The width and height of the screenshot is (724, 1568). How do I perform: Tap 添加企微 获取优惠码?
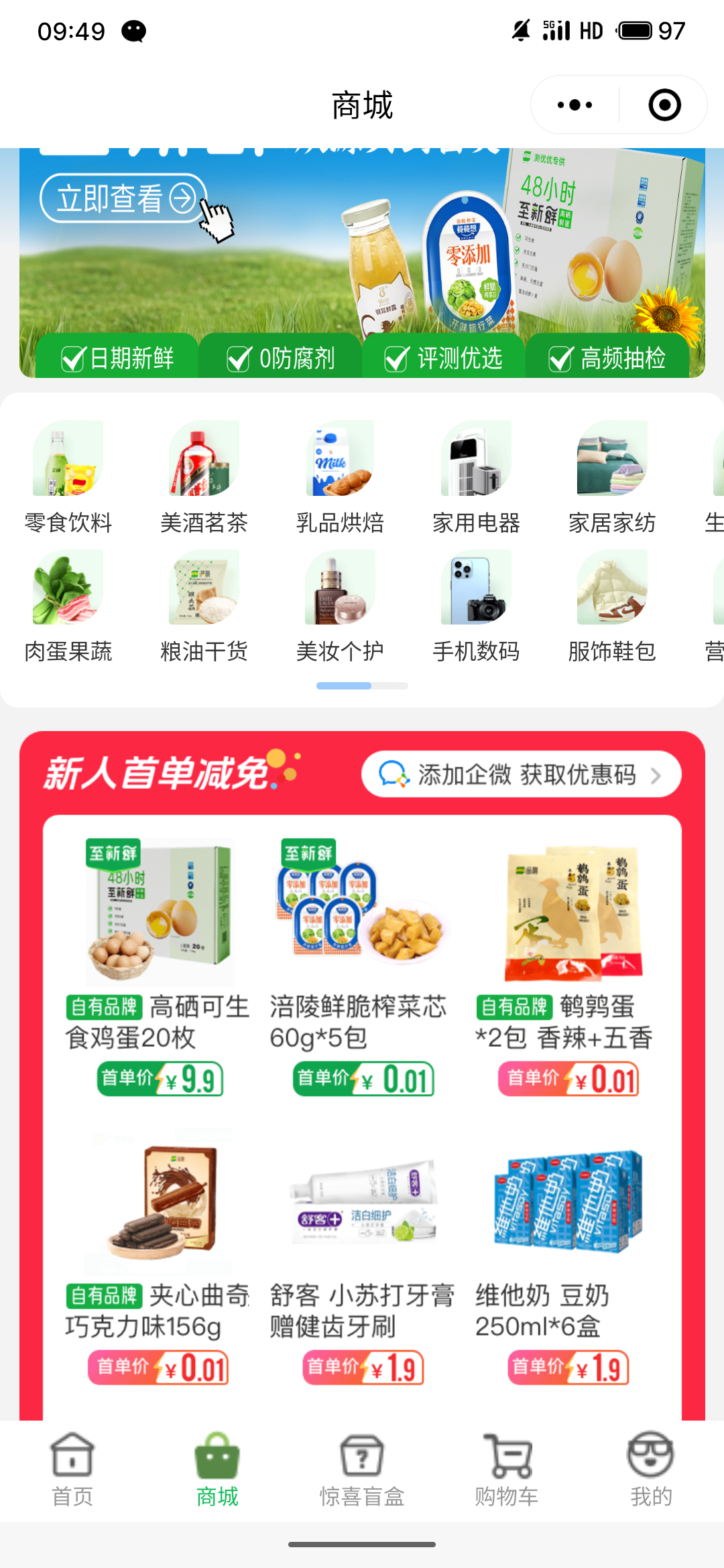tap(521, 775)
